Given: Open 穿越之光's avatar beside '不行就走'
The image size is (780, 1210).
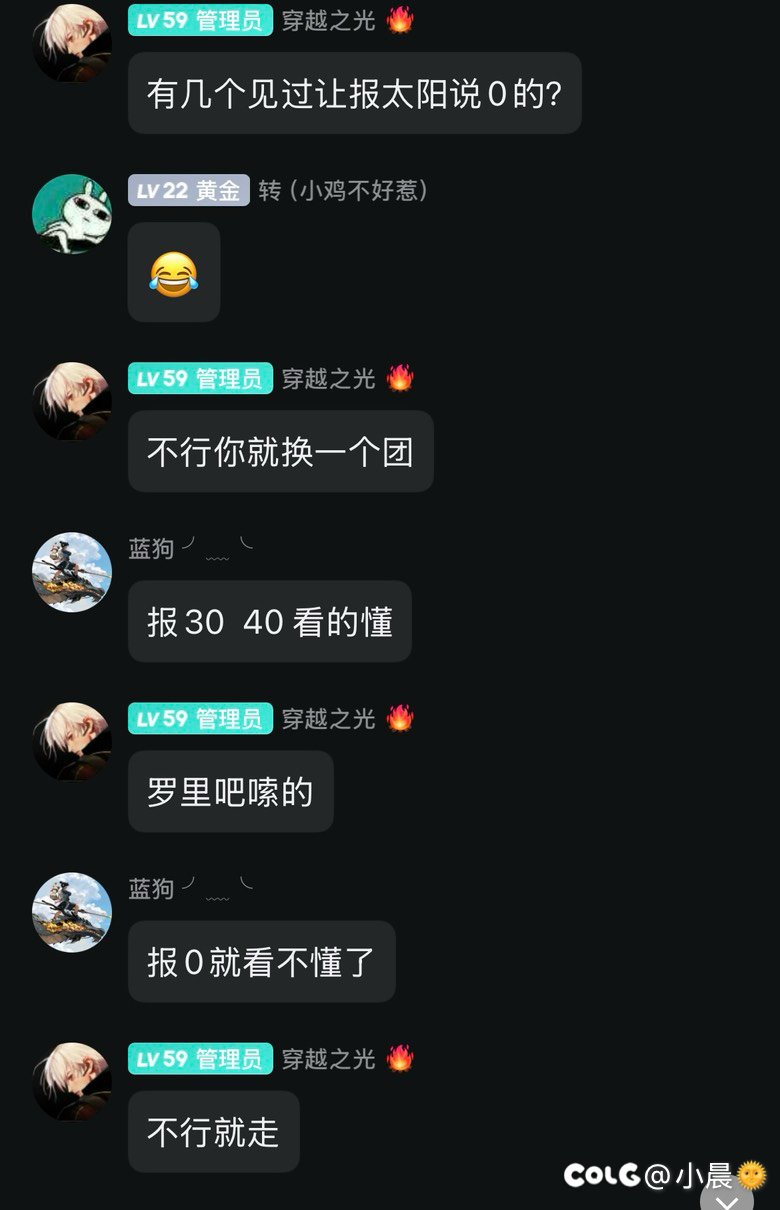Looking at the screenshot, I should pyautogui.click(x=72, y=1082).
